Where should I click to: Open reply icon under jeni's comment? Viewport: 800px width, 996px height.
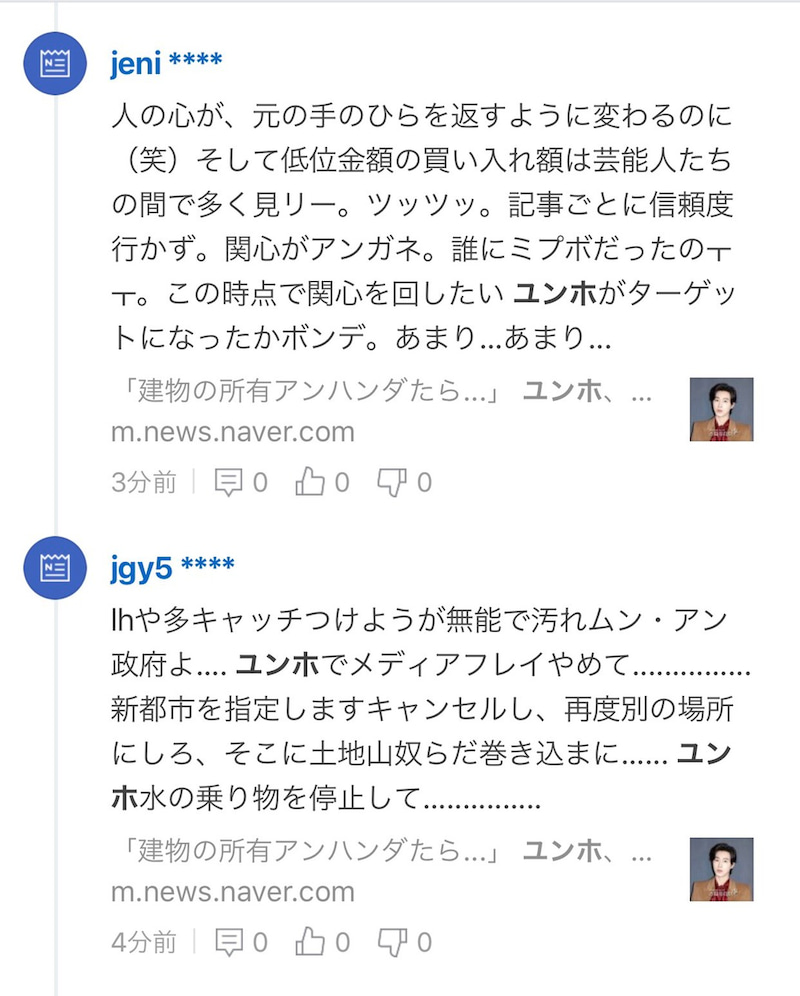point(230,483)
